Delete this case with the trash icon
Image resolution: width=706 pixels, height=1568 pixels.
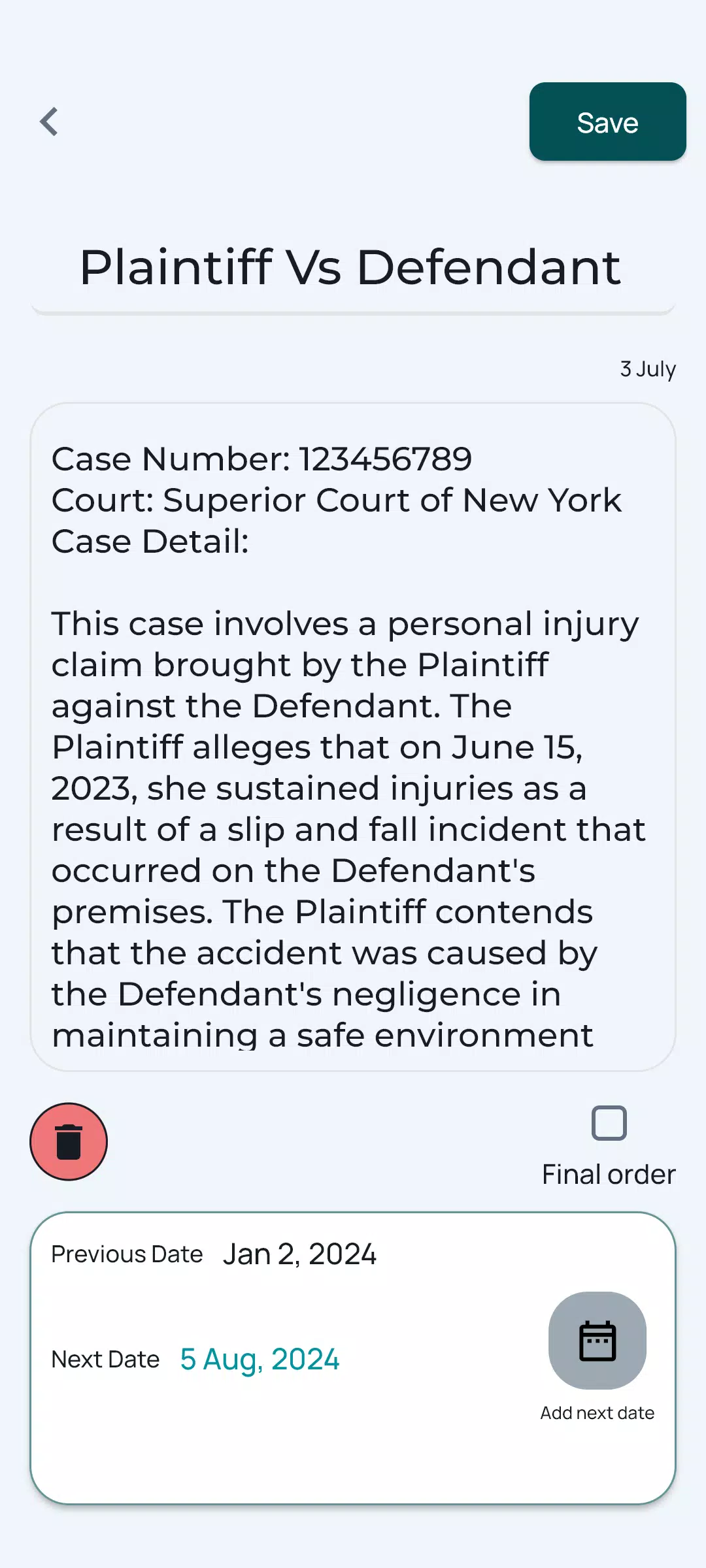69,1141
